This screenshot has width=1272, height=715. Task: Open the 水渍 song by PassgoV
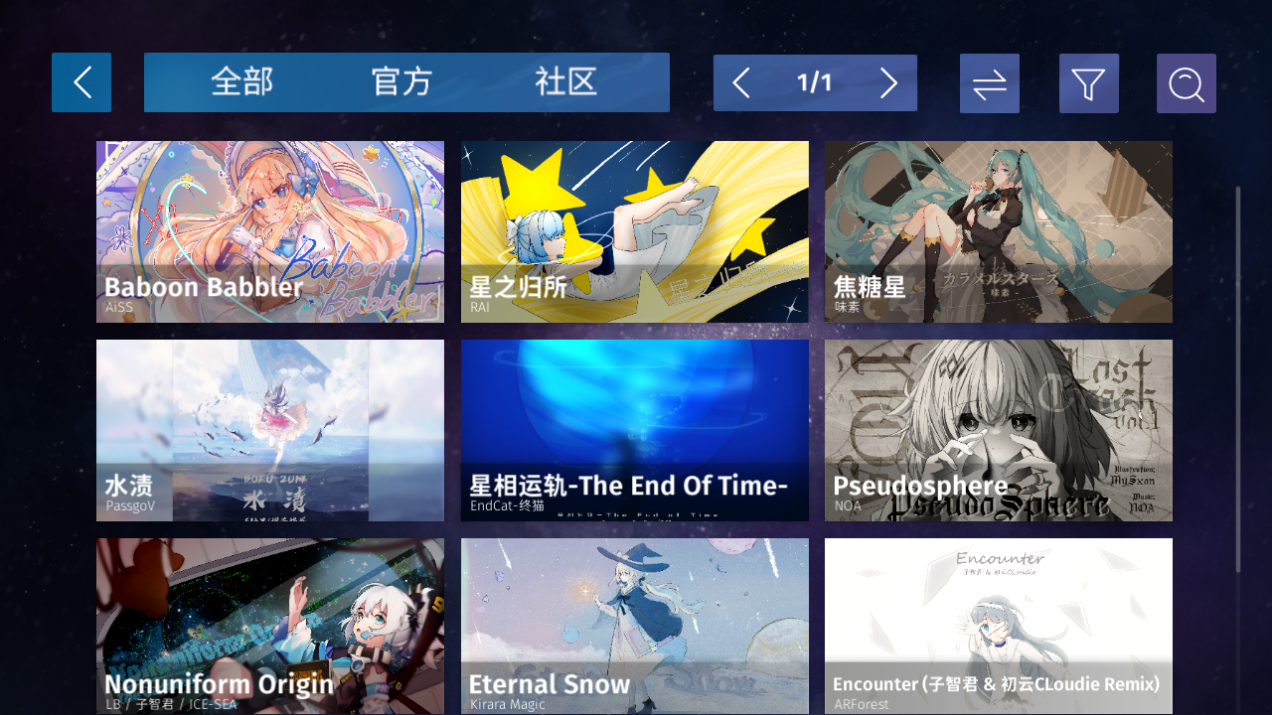point(270,430)
